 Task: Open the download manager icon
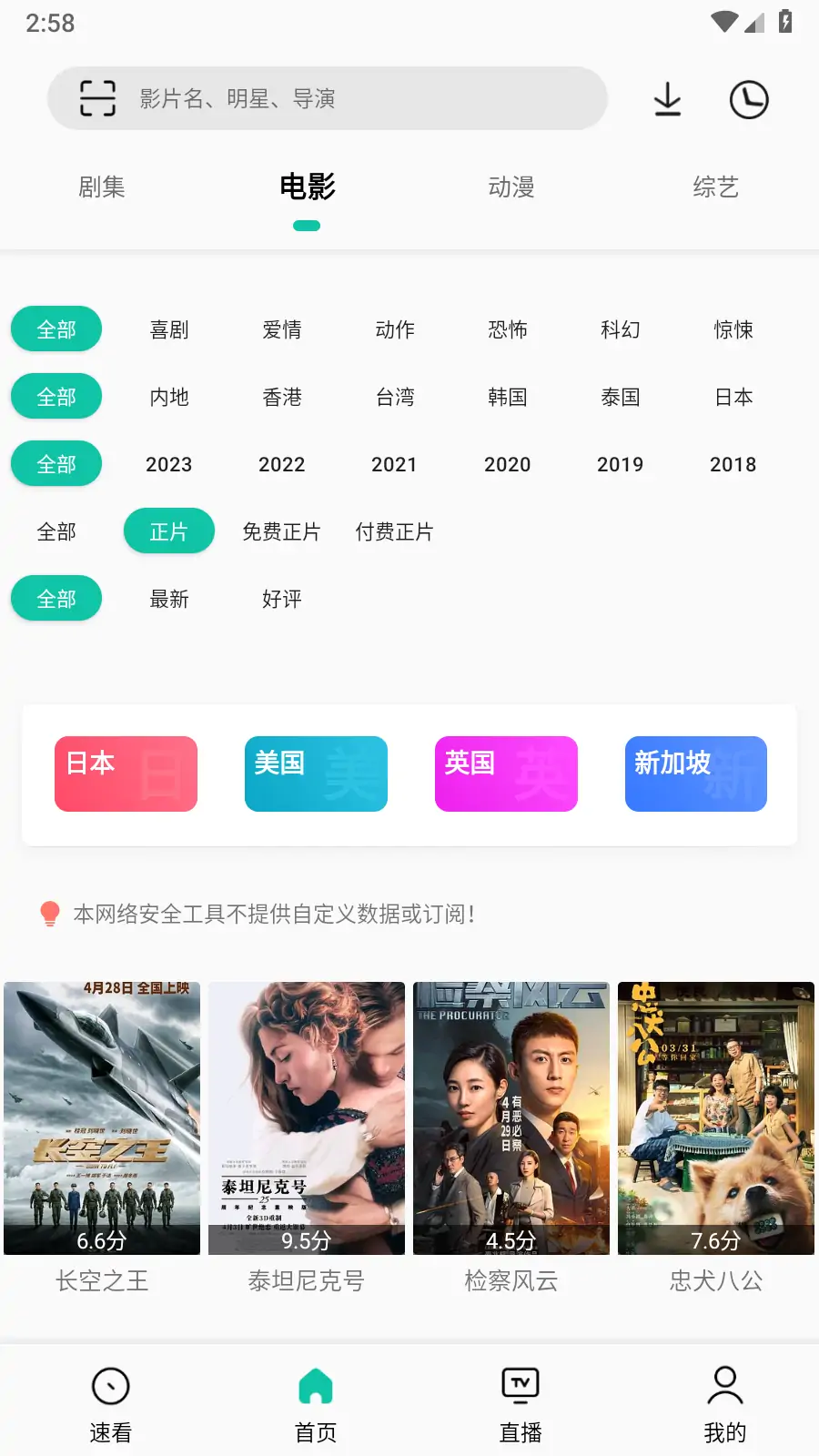pos(667,100)
